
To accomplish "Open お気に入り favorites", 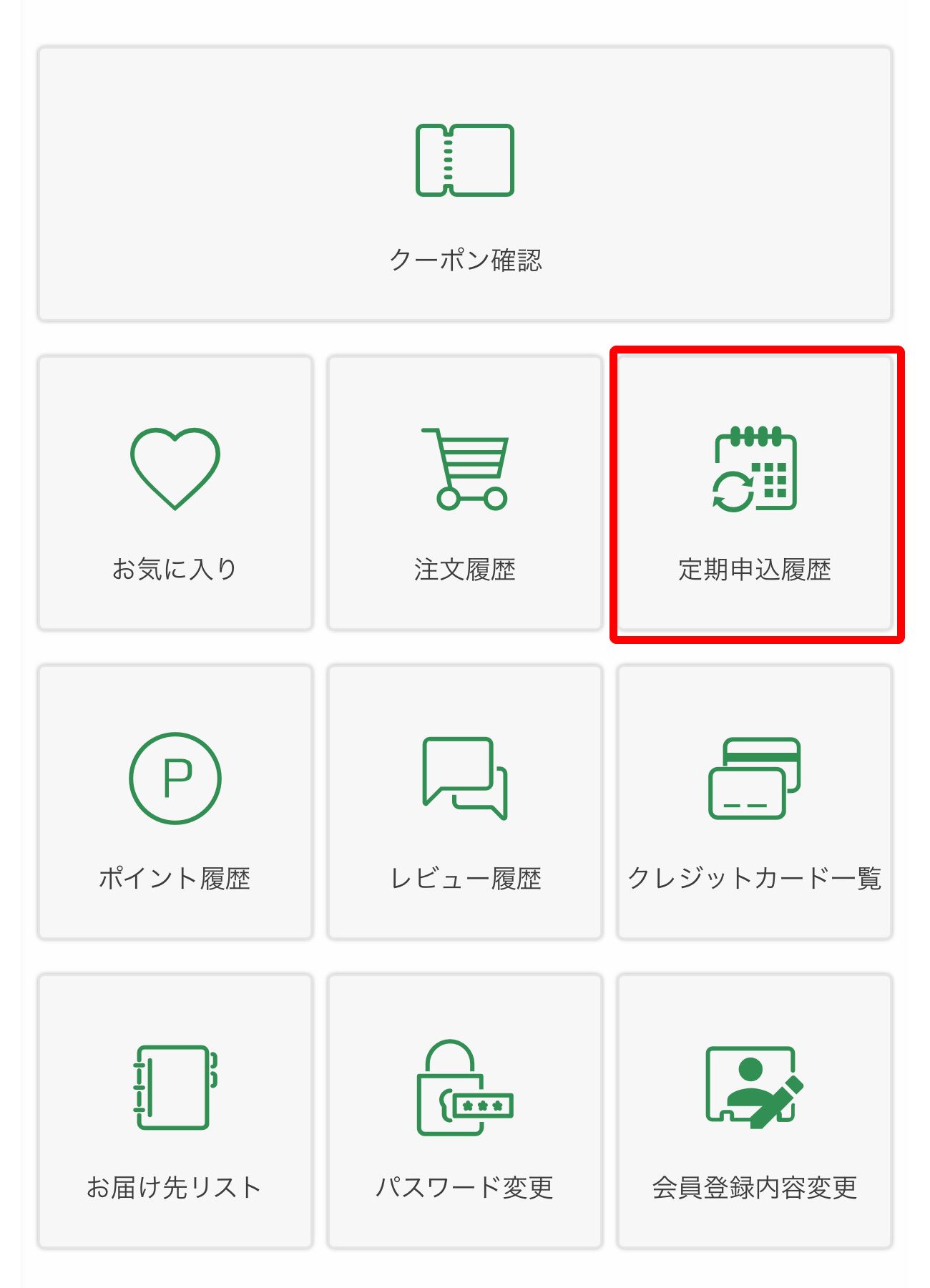I will point(175,494).
